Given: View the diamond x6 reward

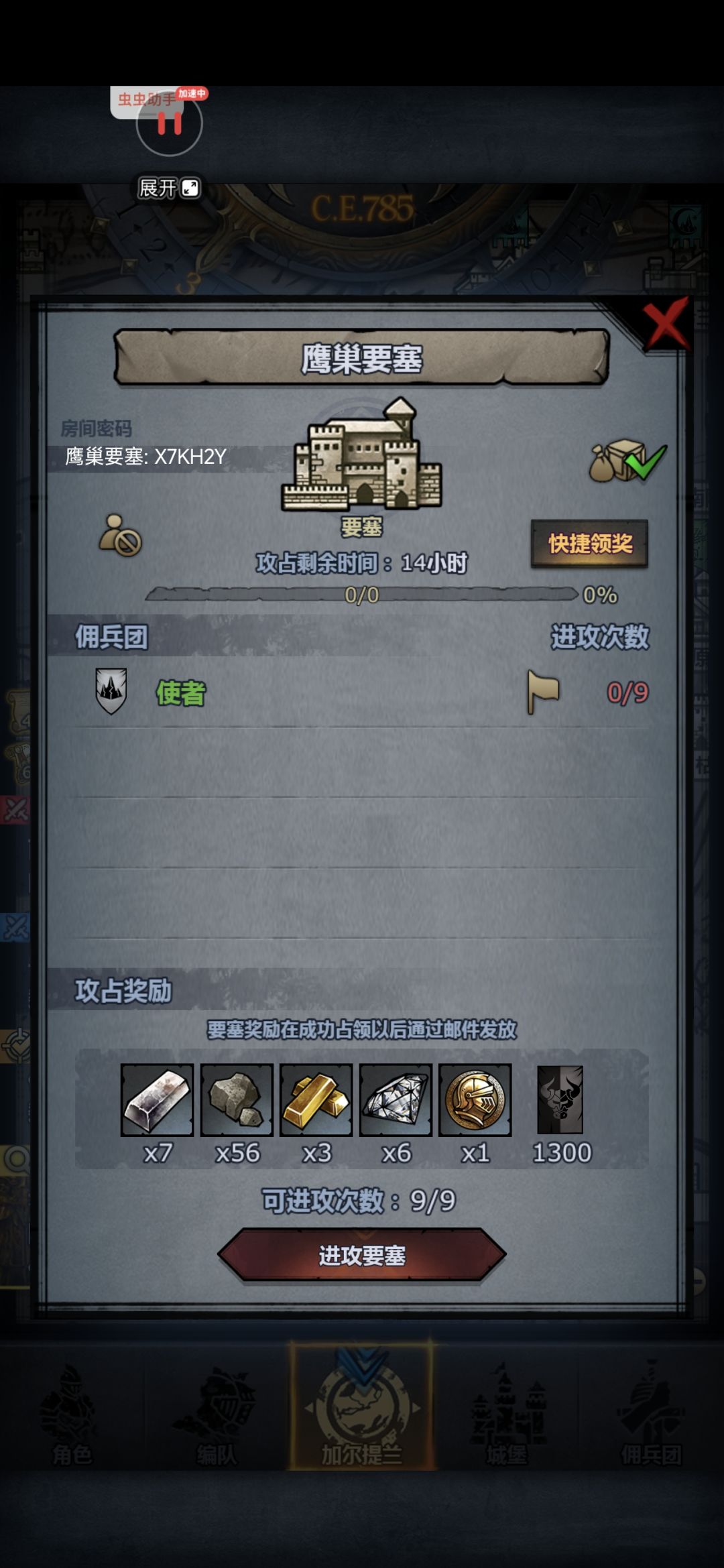Looking at the screenshot, I should click(396, 1100).
